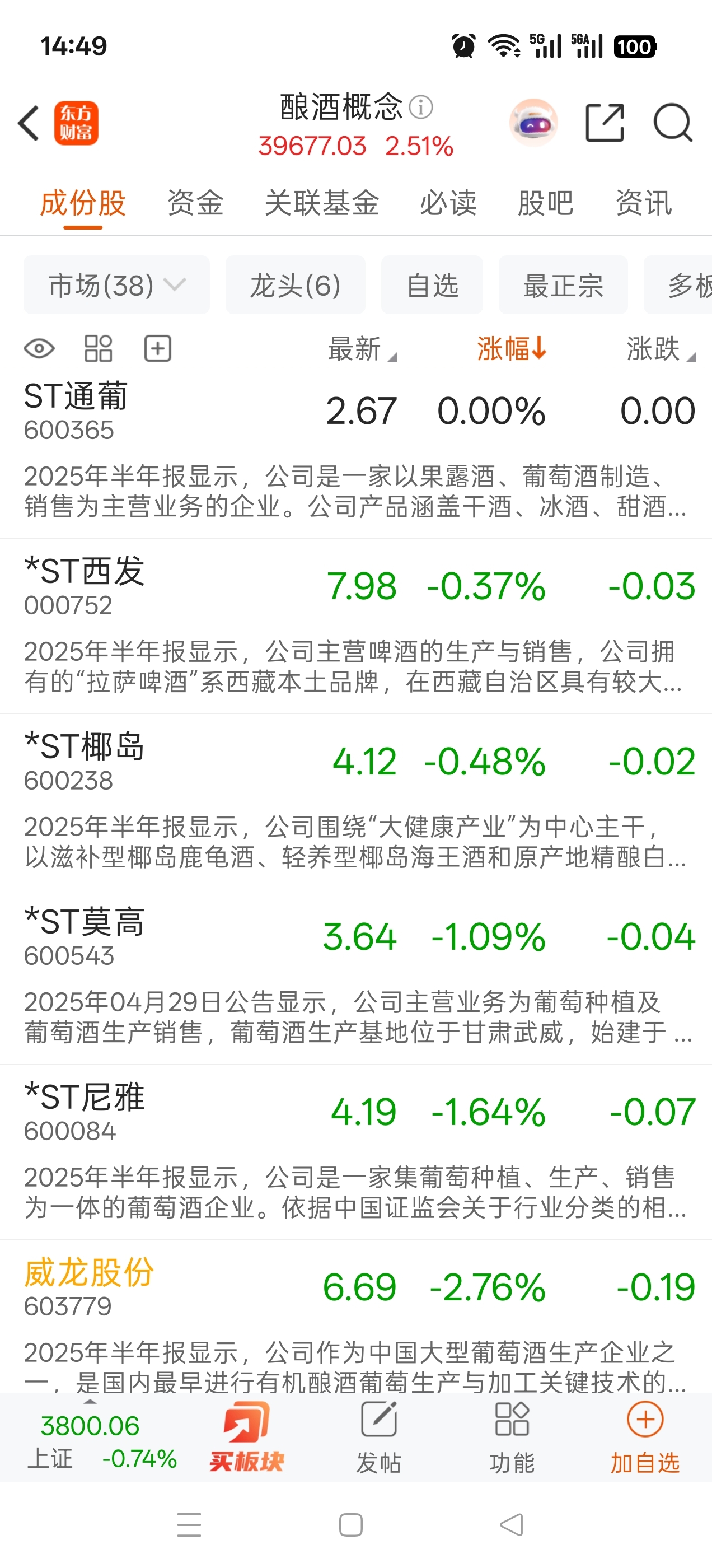Go back using the top-left arrow
Image resolution: width=712 pixels, height=1568 pixels.
[x=29, y=123]
